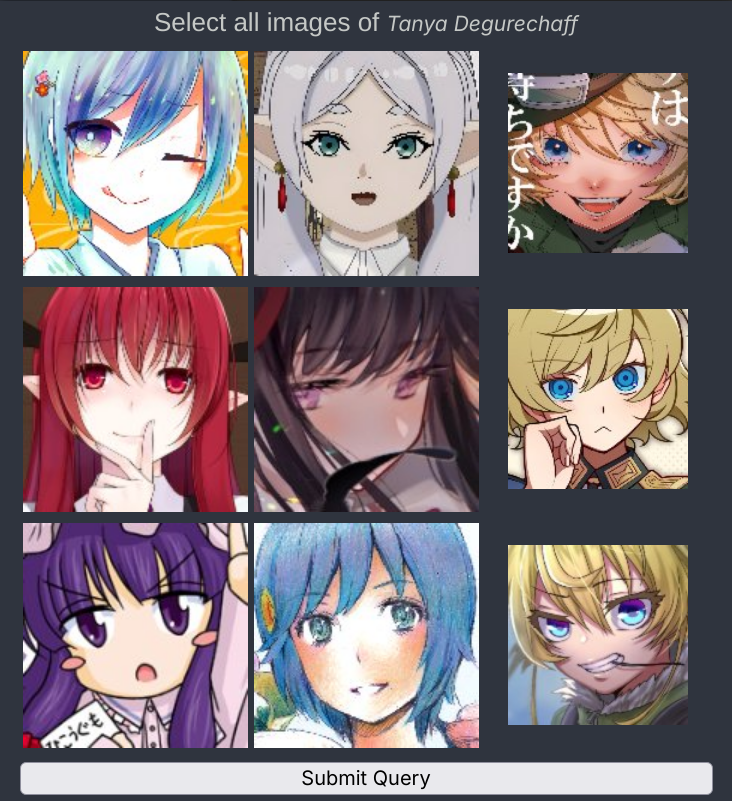Select the purple-haired chibi girl holding a sign

coord(135,635)
